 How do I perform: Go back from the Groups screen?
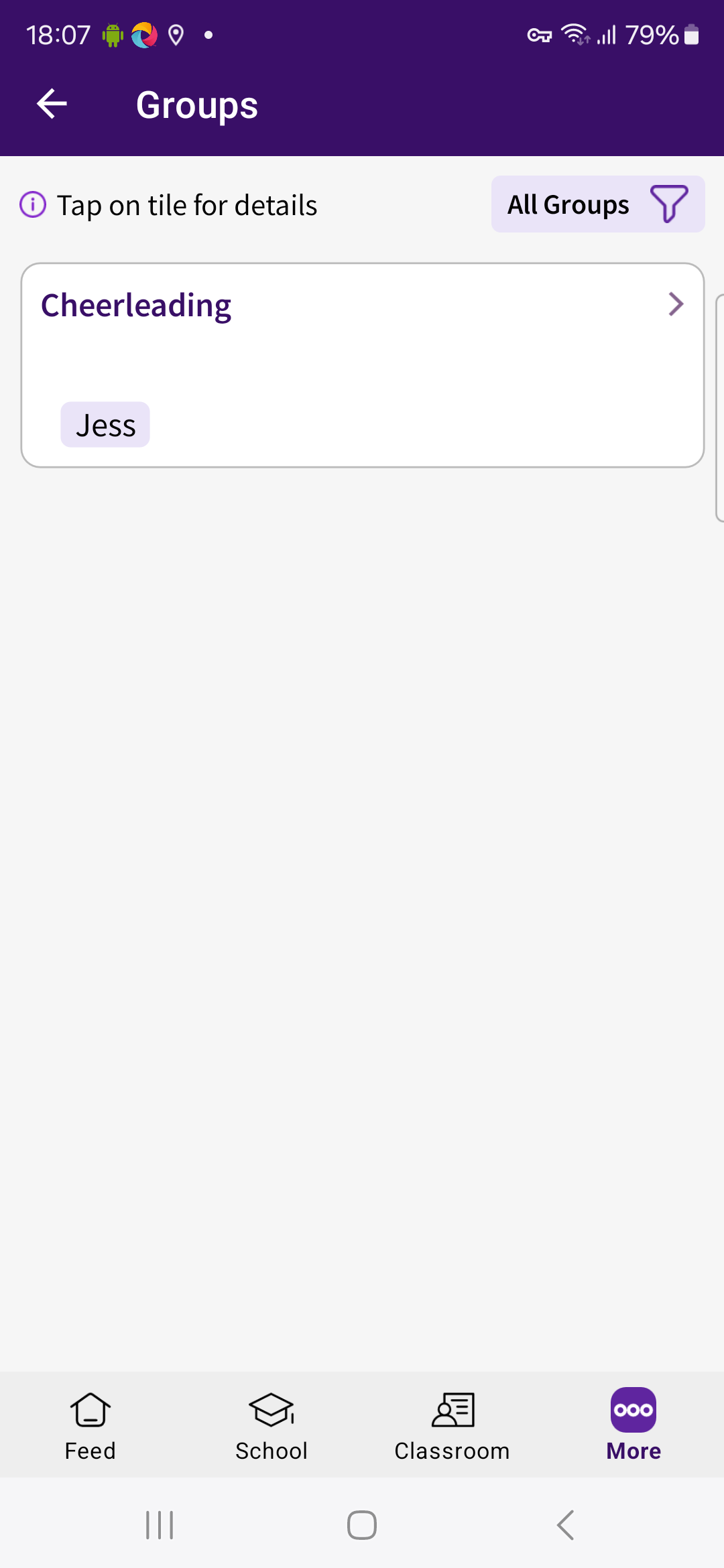click(x=52, y=105)
